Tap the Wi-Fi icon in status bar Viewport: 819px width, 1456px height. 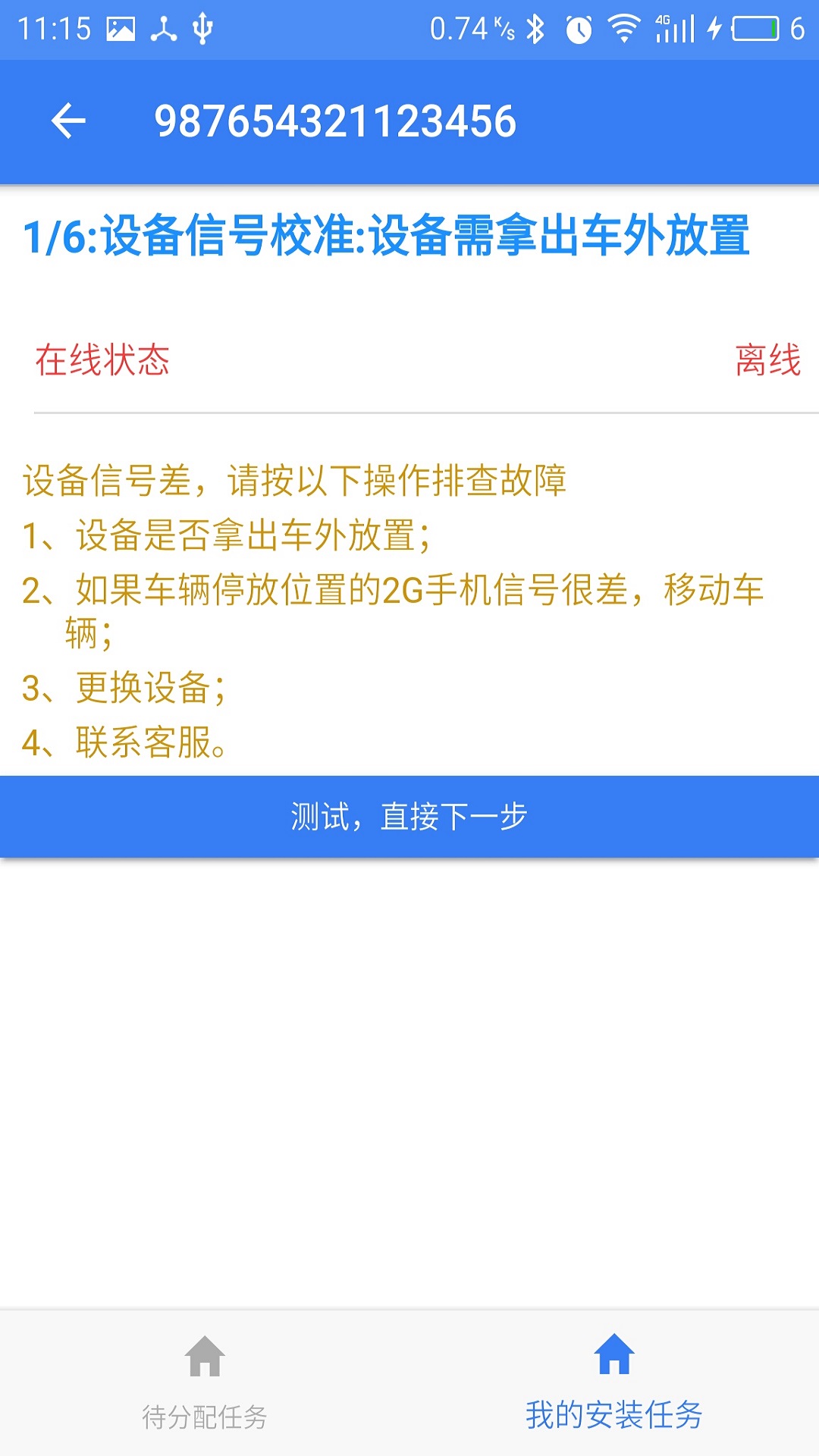point(623,27)
